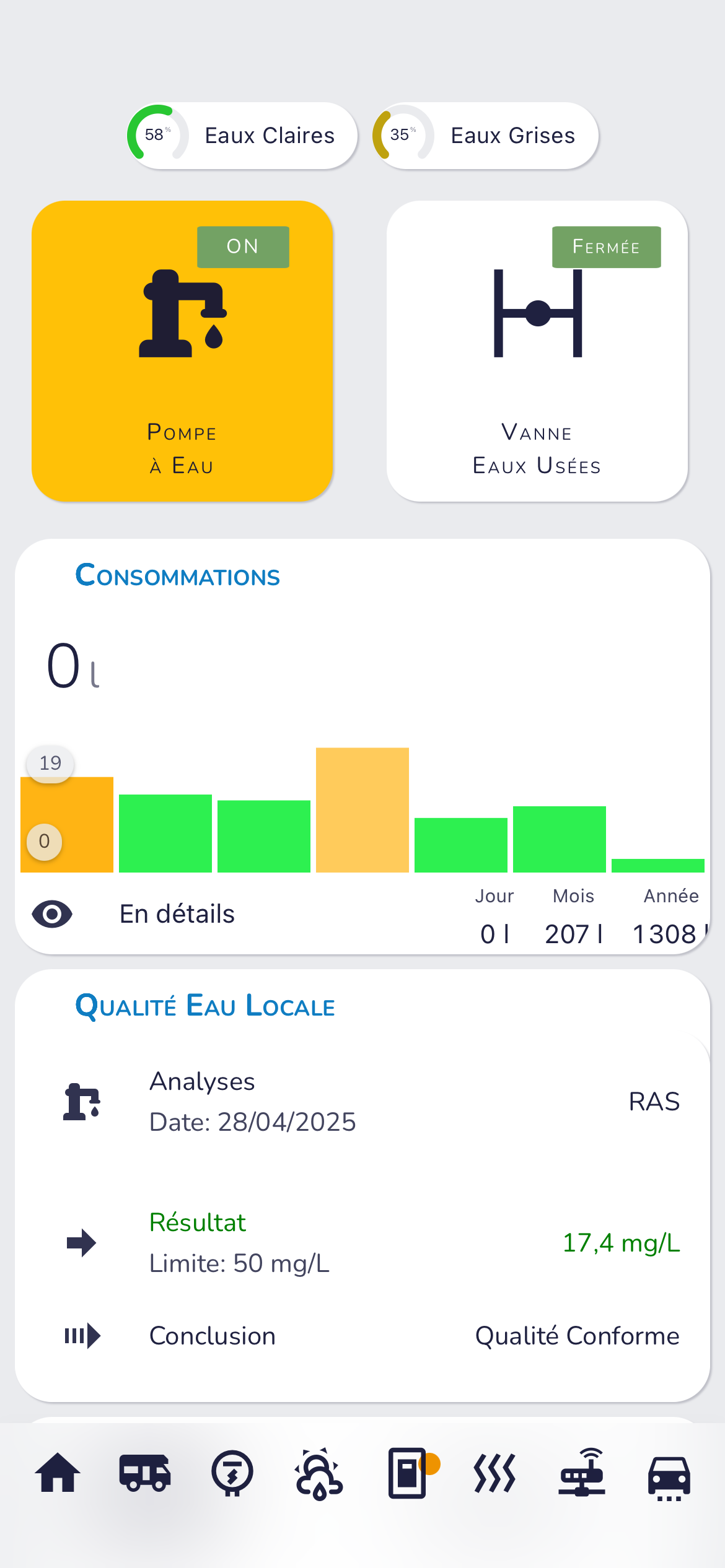Open the electric meter tab
This screenshot has width=725, height=1568.
click(x=232, y=1473)
